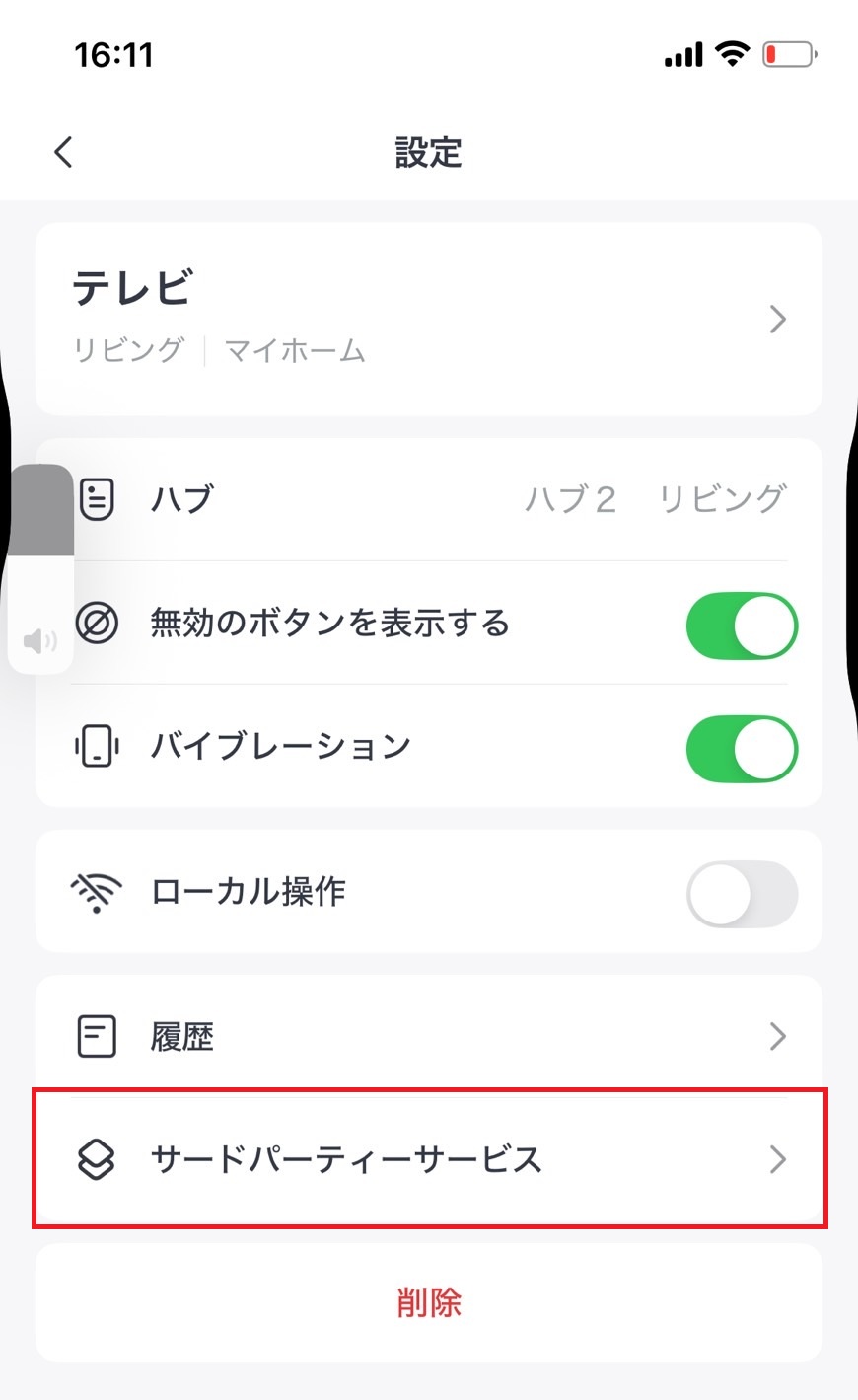The image size is (858, 1400).
Task: Enable the ローカル操作 switch
Action: point(742,892)
